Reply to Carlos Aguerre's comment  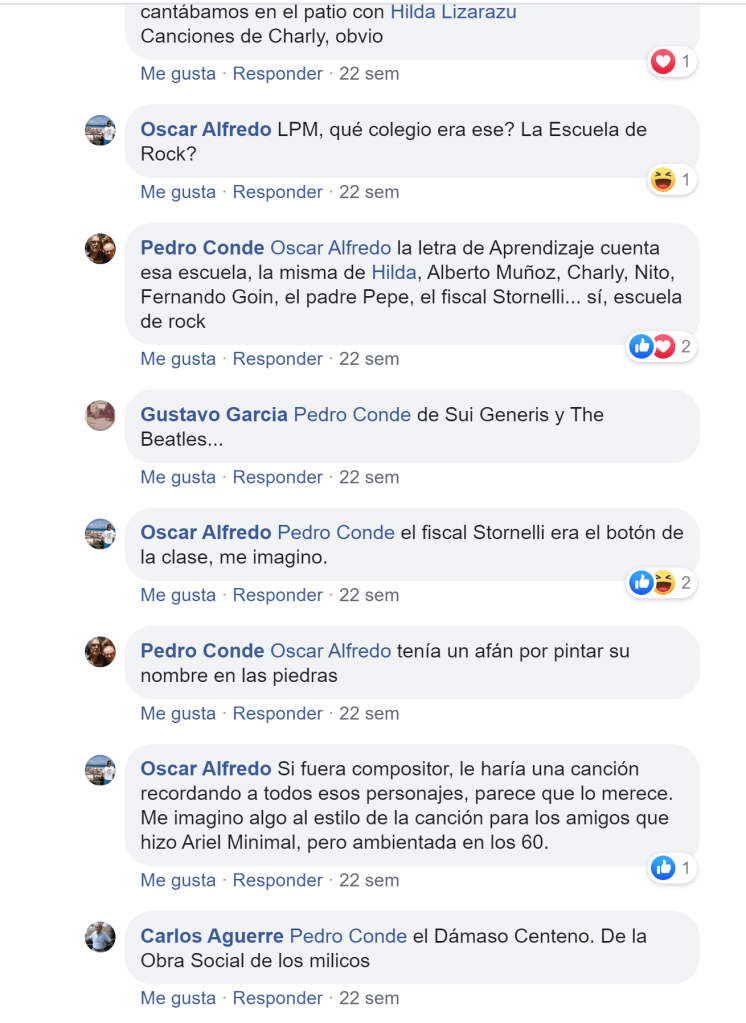(277, 998)
